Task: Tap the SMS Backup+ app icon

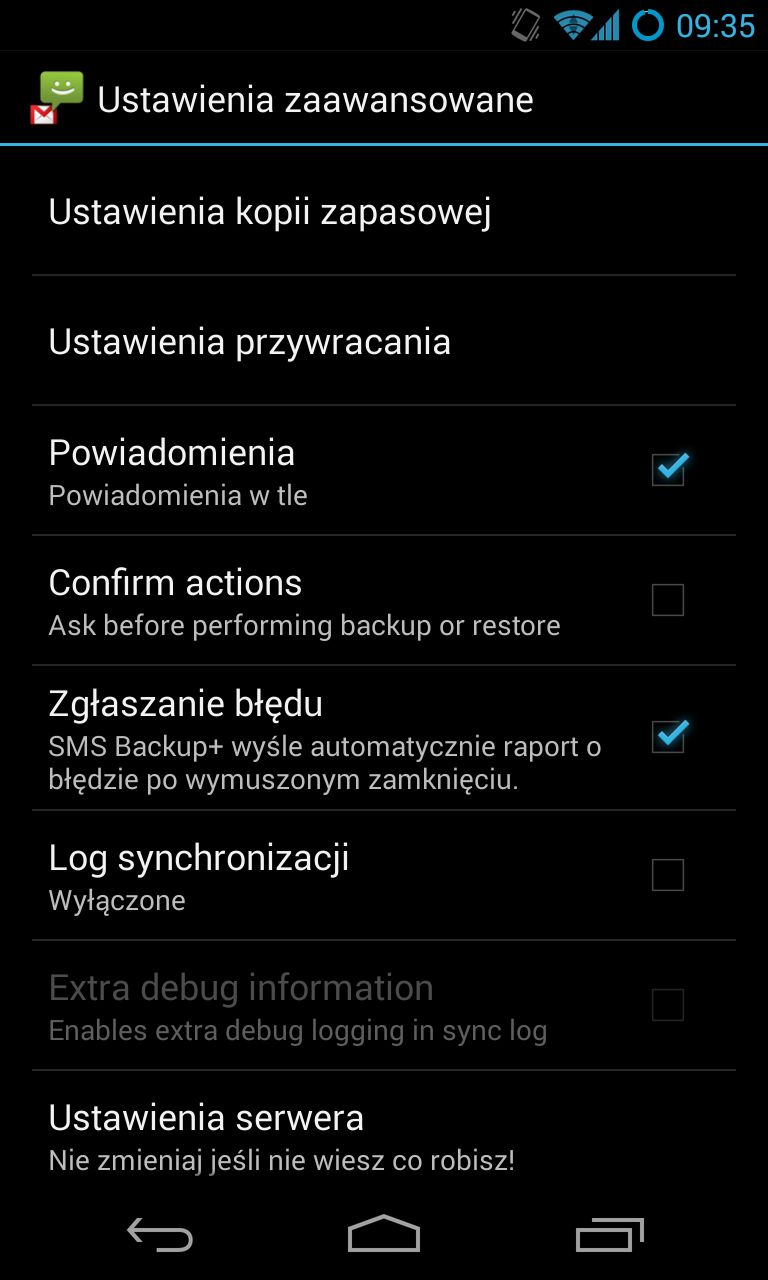Action: pyautogui.click(x=57, y=98)
